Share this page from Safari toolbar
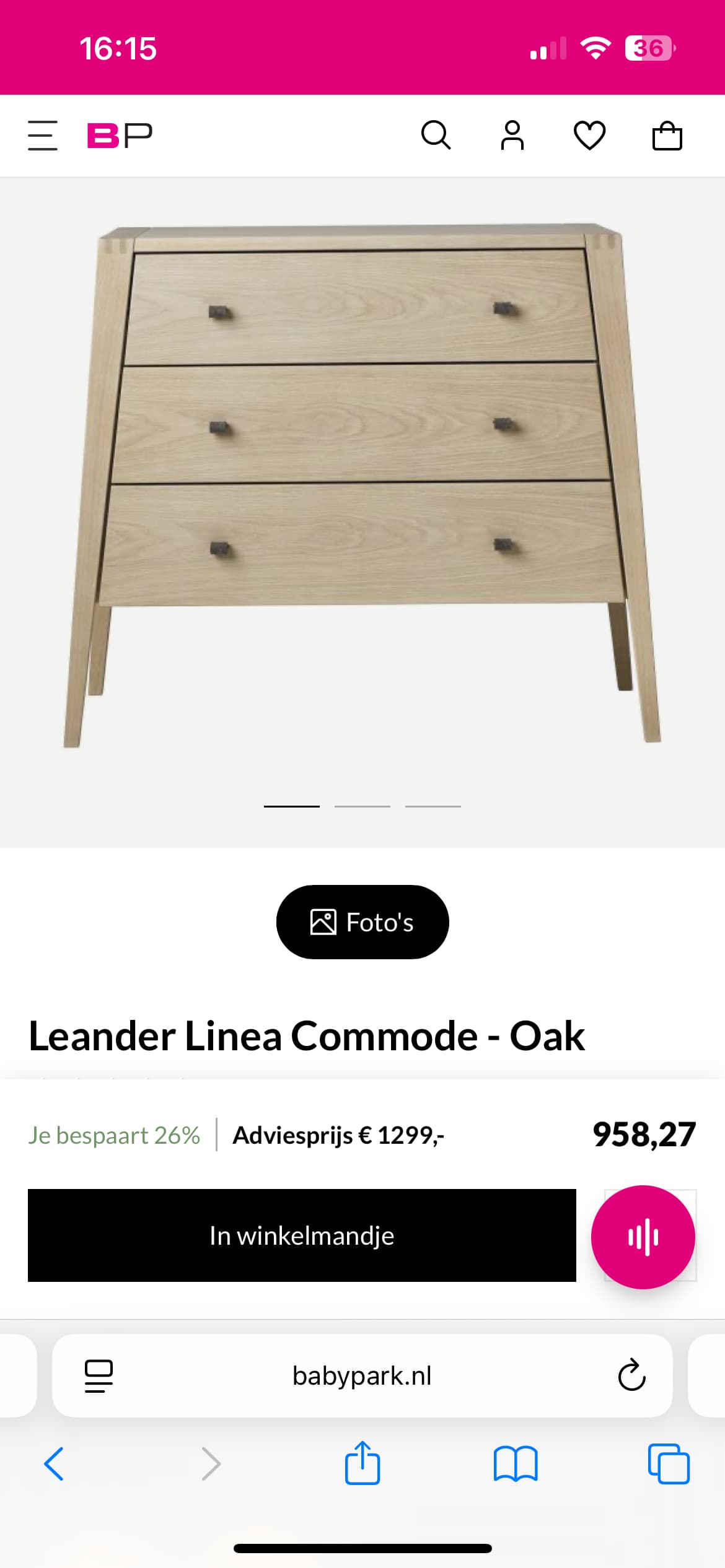Viewport: 725px width, 1568px height. click(362, 1464)
